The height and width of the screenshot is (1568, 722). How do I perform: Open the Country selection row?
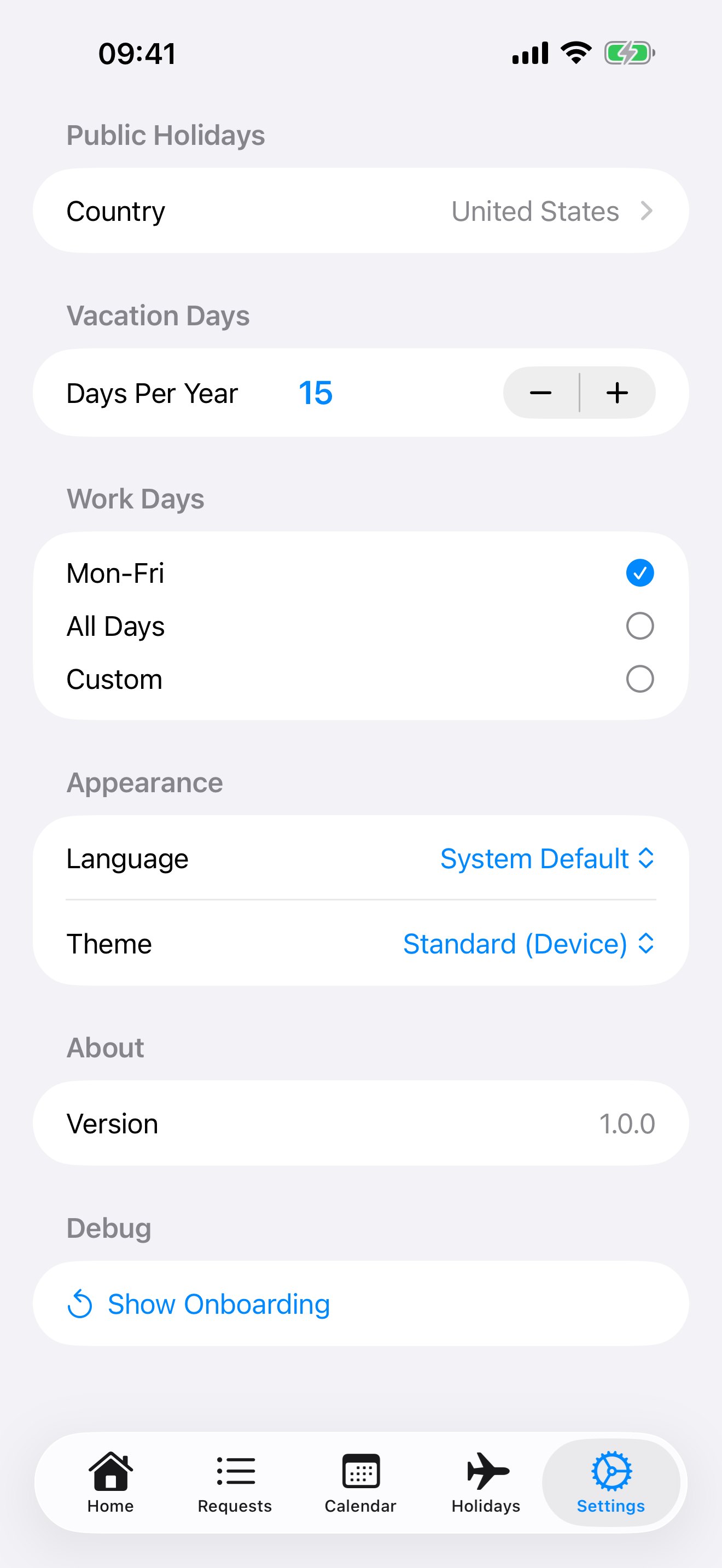tap(360, 210)
